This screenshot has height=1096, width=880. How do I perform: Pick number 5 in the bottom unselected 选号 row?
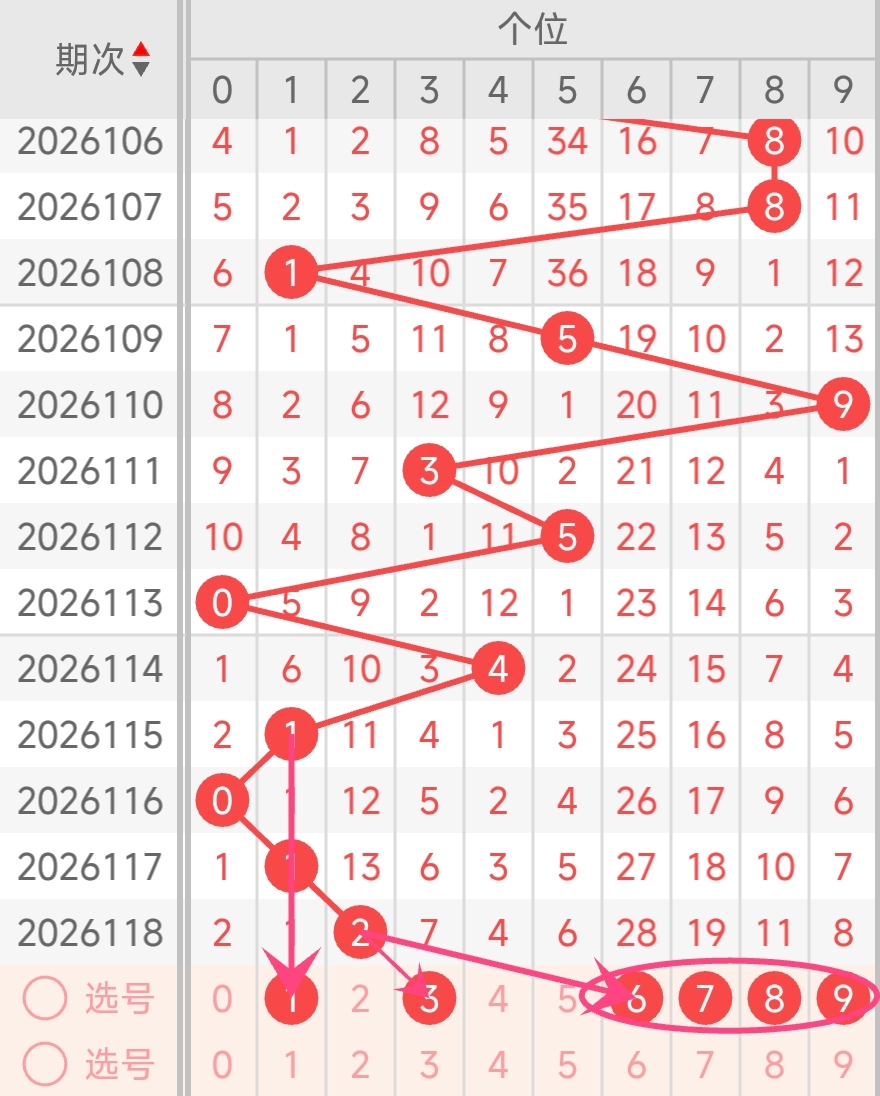point(567,1065)
